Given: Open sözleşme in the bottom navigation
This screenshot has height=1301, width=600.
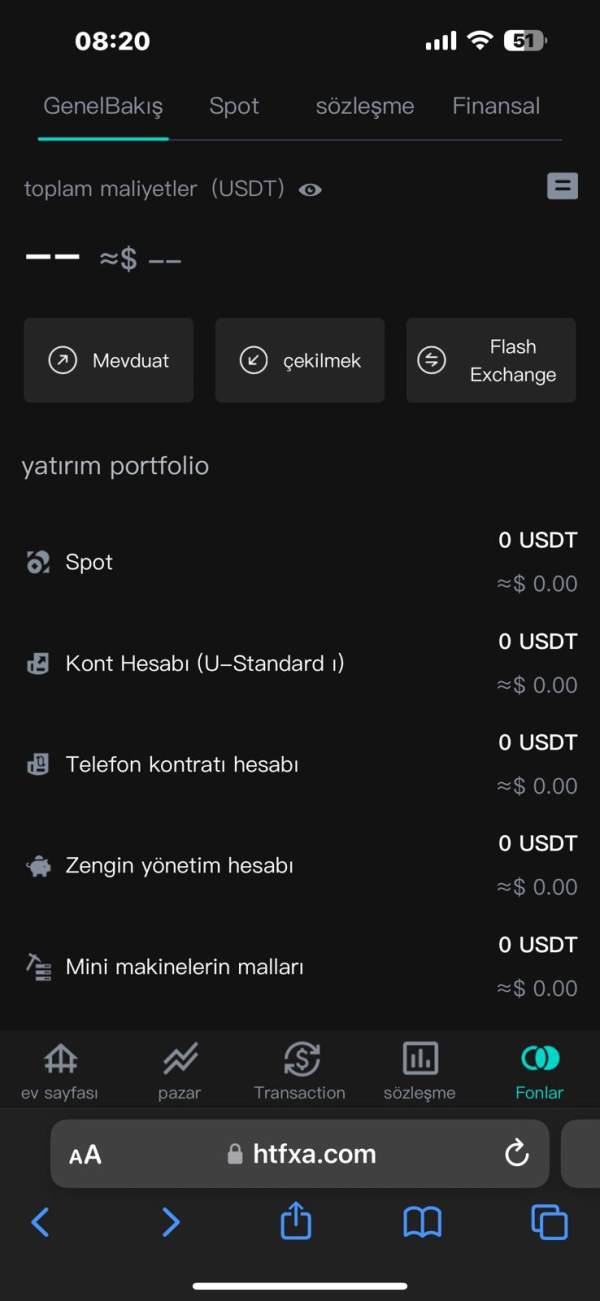Looking at the screenshot, I should 420,1070.
